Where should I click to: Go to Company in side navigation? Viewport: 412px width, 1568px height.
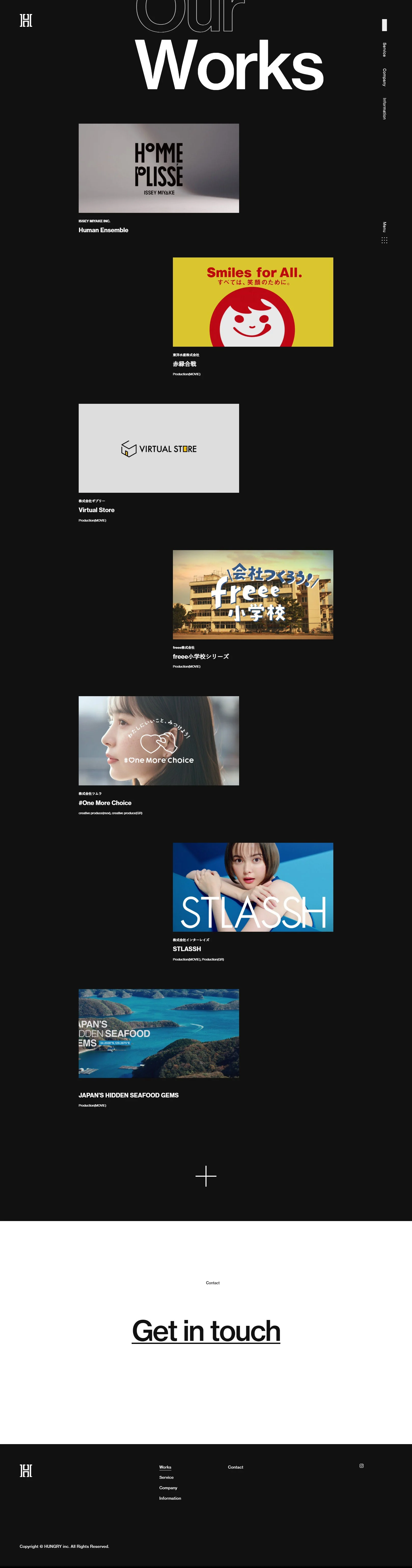pos(384,77)
